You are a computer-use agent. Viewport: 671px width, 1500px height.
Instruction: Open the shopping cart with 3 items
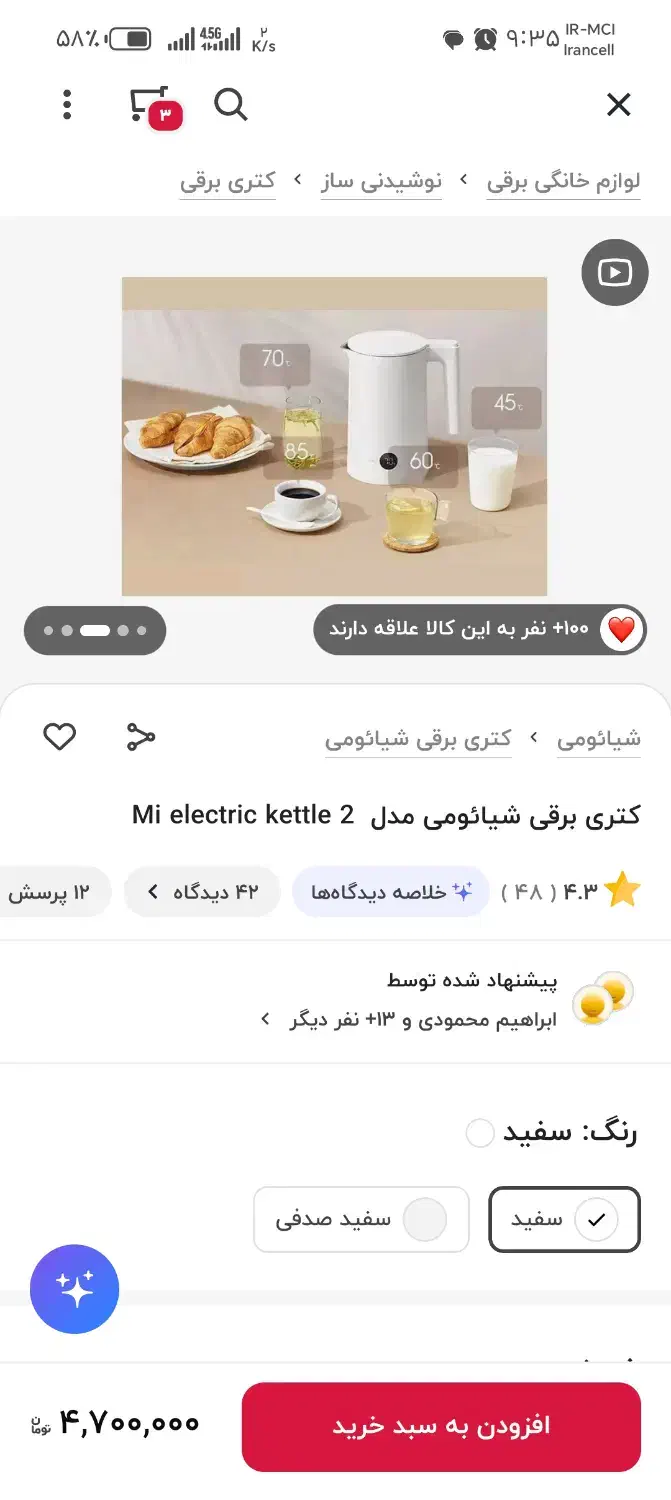tap(152, 105)
